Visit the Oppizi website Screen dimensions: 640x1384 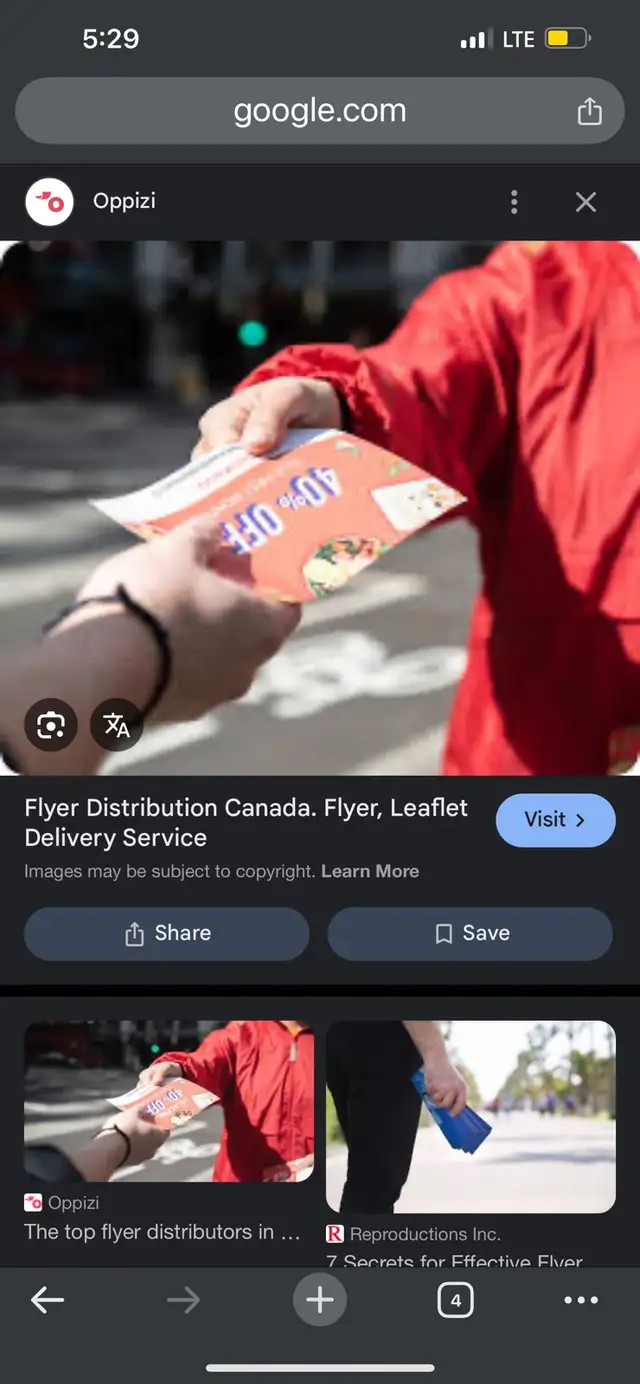[x=555, y=820]
